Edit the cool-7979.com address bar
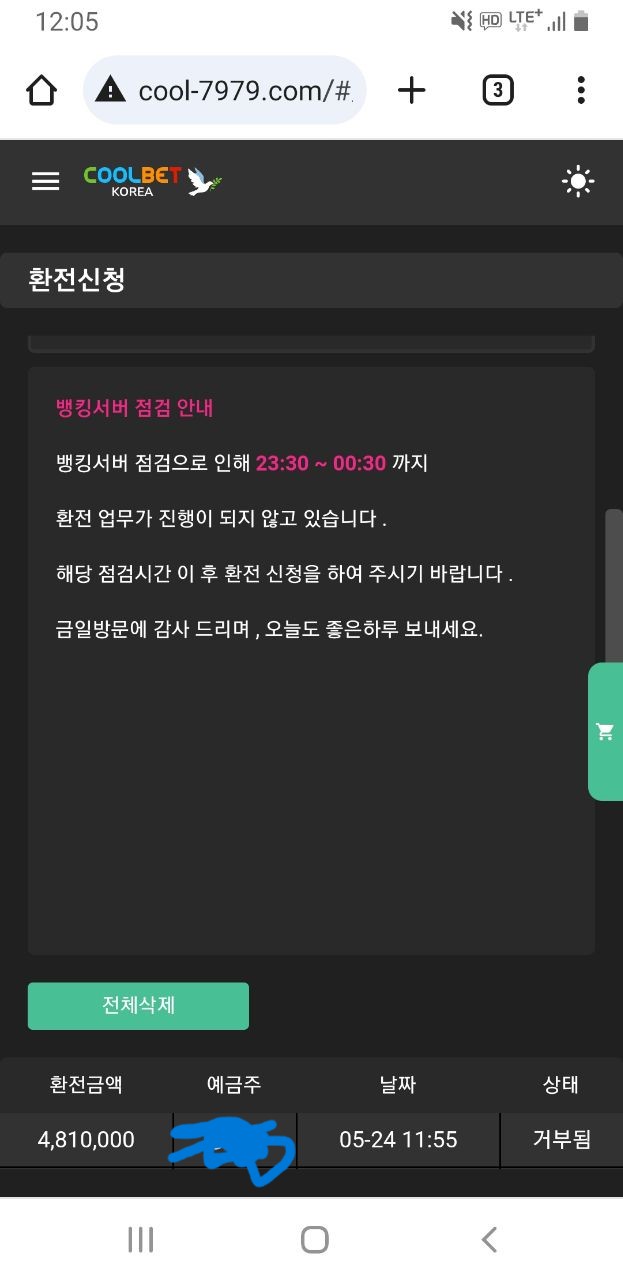 pos(225,91)
